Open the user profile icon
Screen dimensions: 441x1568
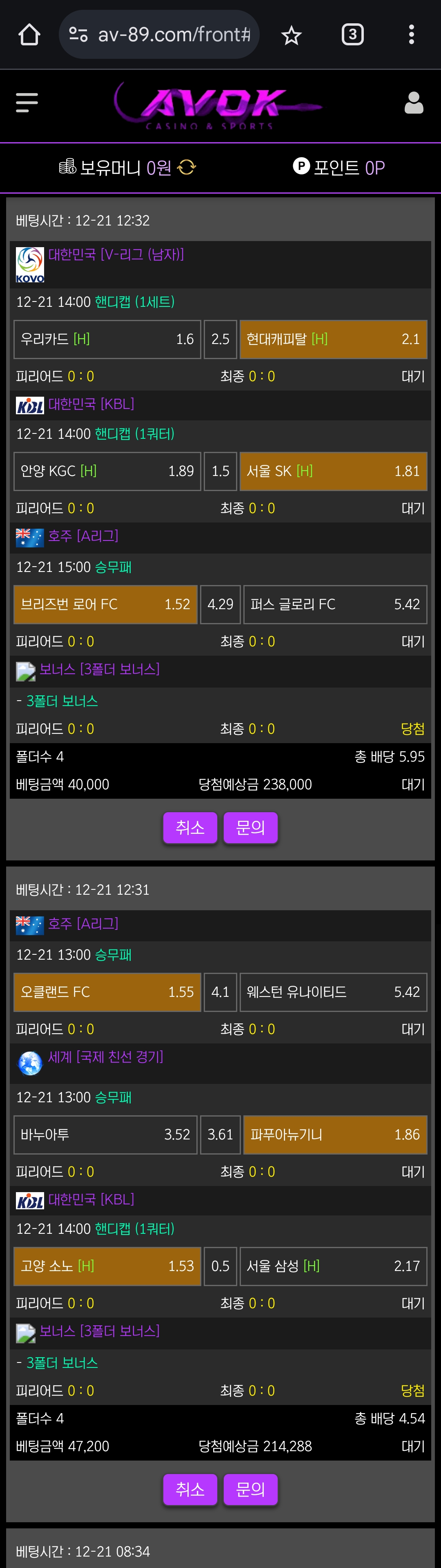[x=414, y=103]
